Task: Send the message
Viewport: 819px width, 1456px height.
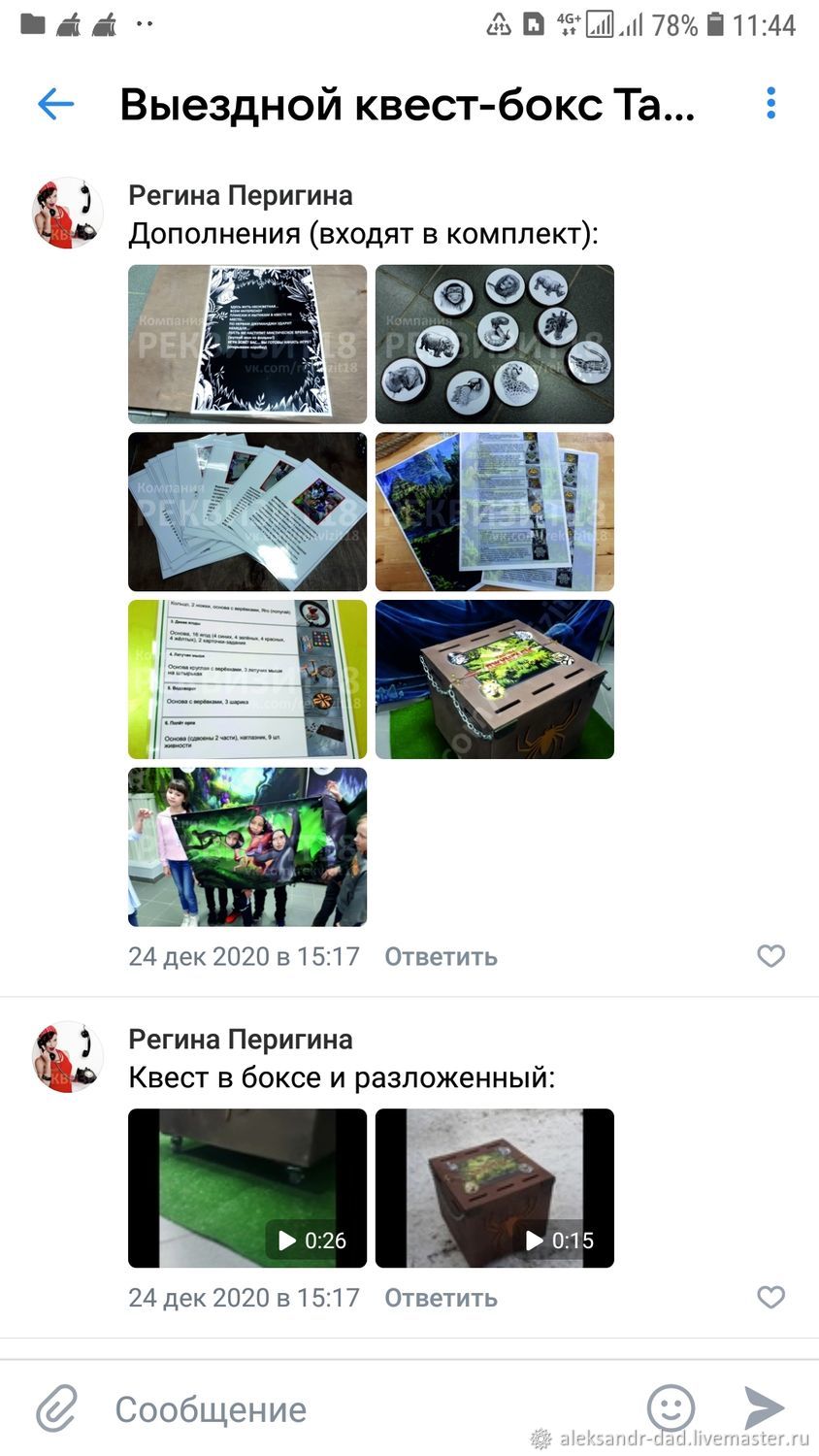Action: coord(764,1407)
